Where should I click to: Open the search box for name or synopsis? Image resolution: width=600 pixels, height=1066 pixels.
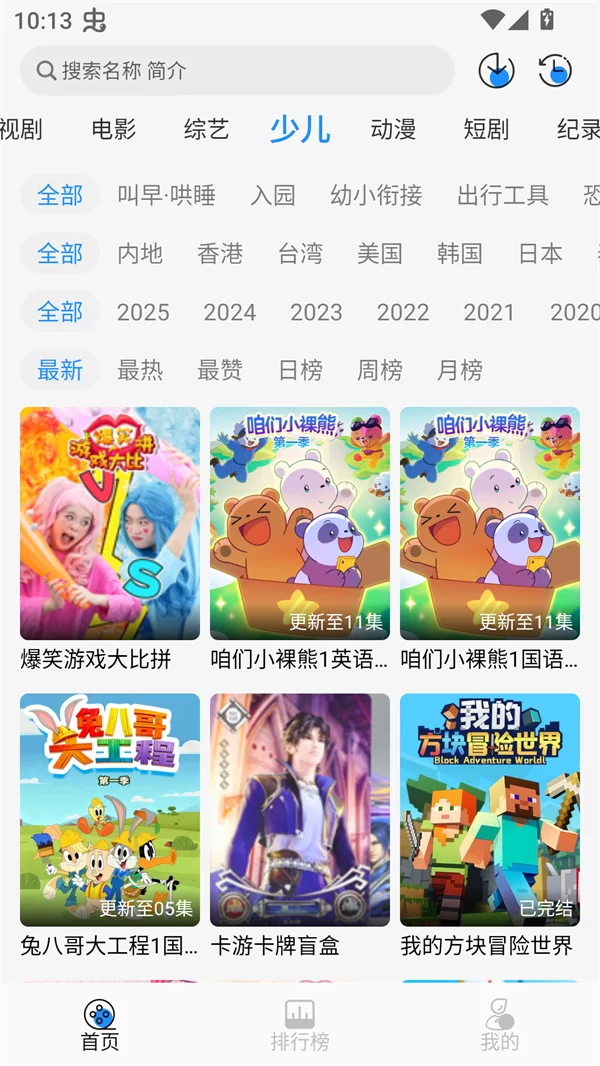pos(237,71)
